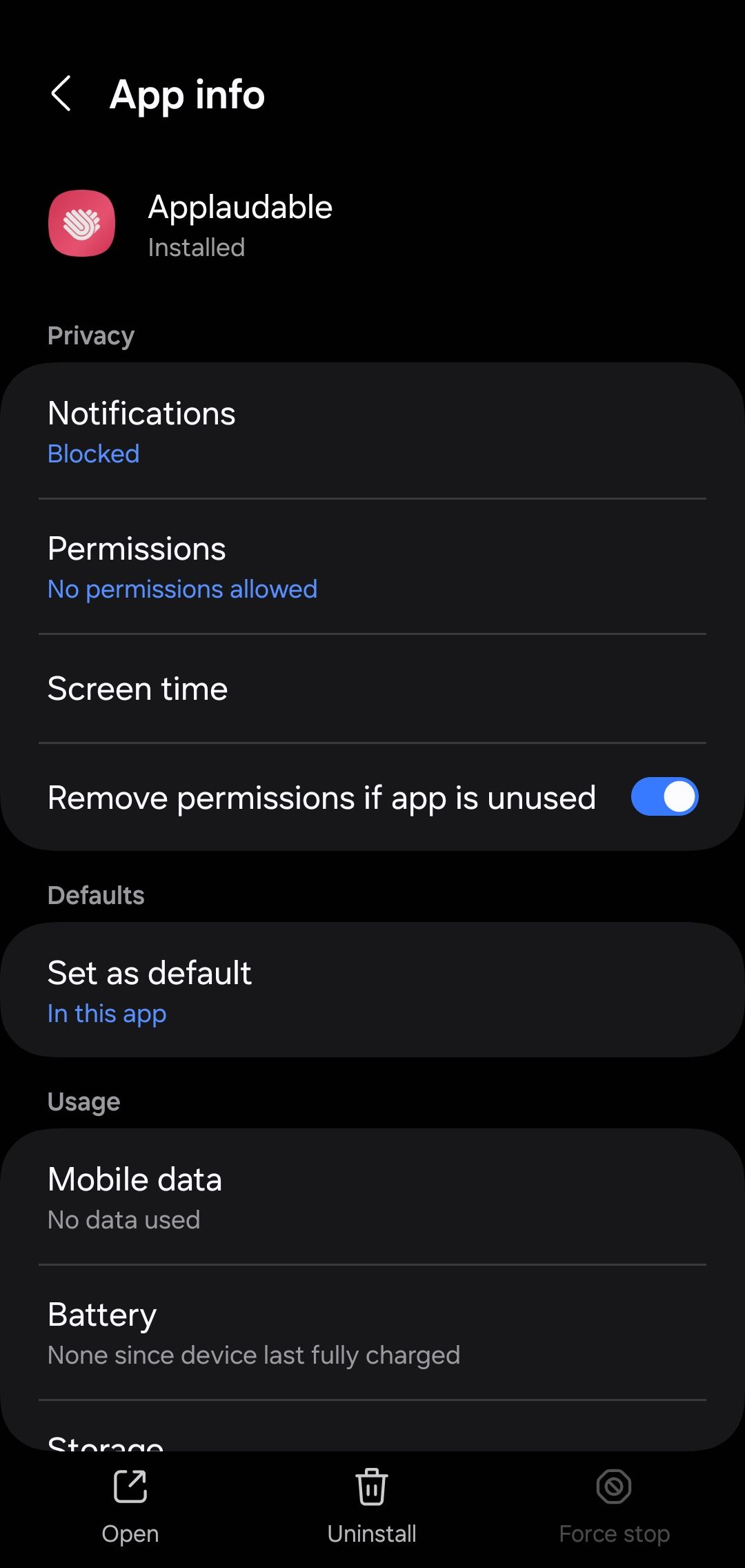The width and height of the screenshot is (745, 1568).
Task: Open Battery usage details
Action: click(372, 1333)
